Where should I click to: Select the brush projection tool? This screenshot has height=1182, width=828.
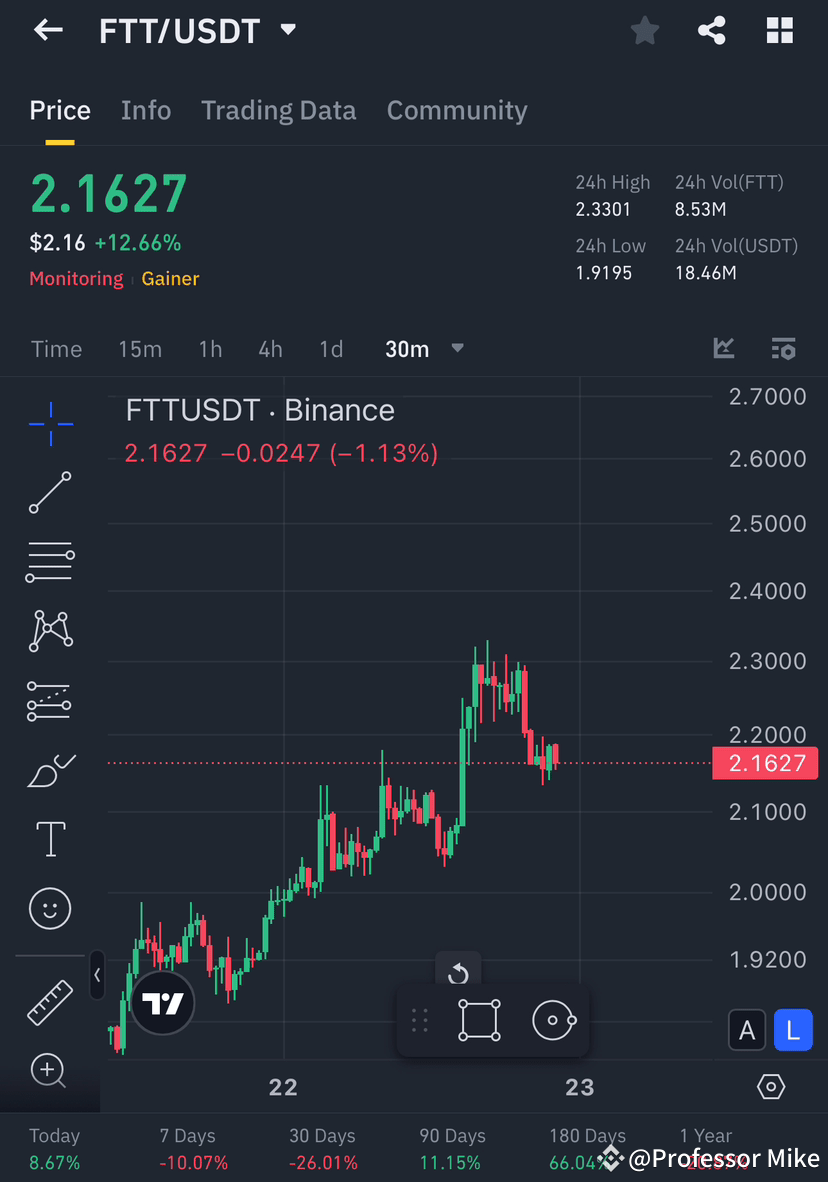(x=49, y=770)
